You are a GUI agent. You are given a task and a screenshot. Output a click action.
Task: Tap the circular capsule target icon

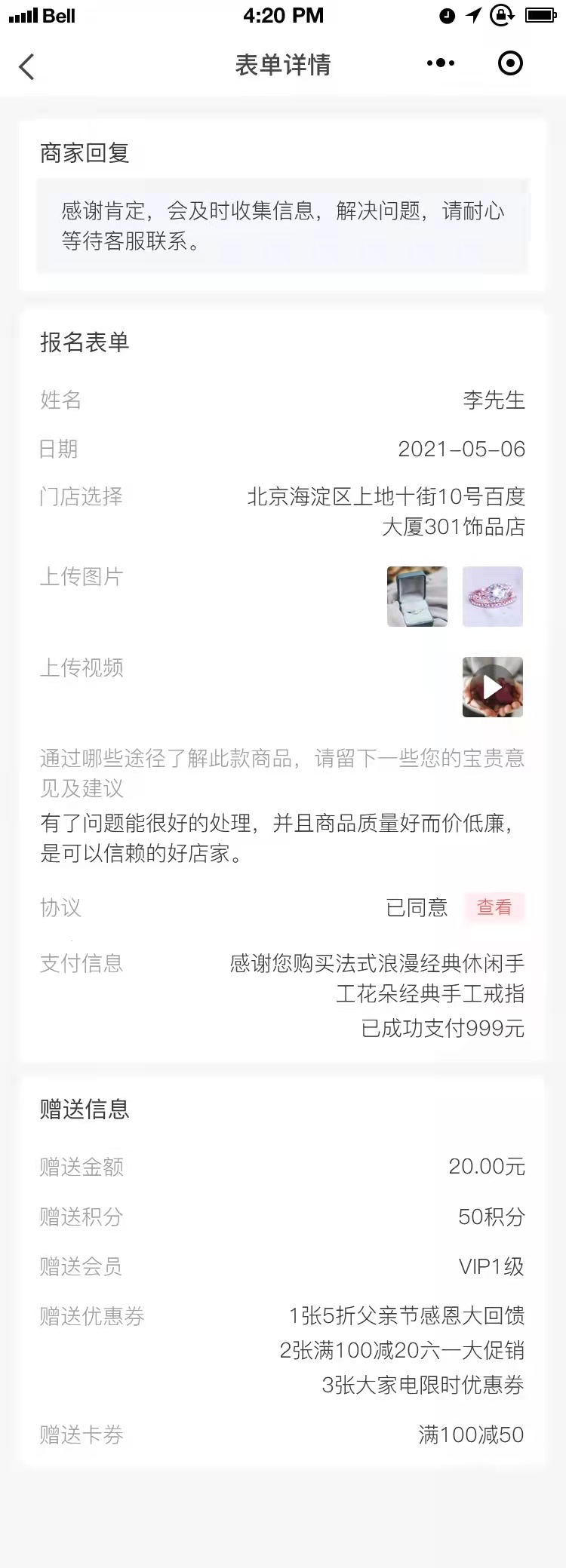pyautogui.click(x=510, y=64)
